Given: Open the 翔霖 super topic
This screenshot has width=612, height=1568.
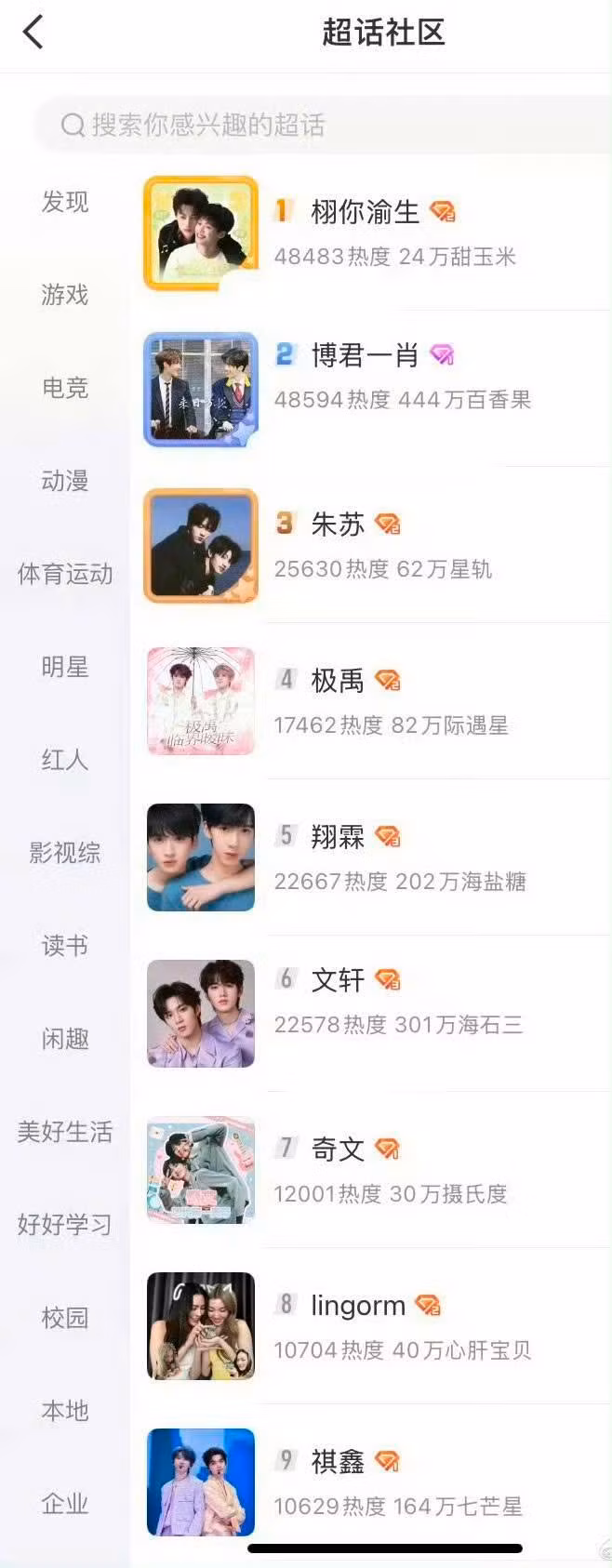Looking at the screenshot, I should 338,837.
